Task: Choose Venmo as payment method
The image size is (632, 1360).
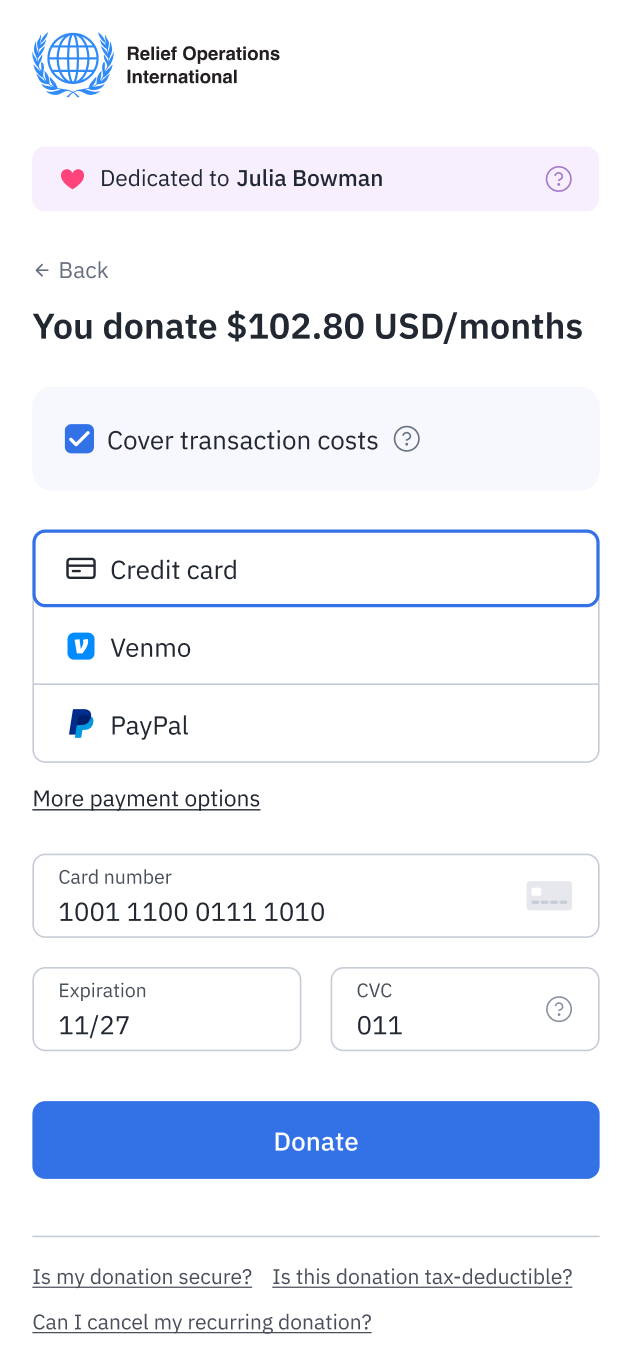Action: click(x=316, y=647)
